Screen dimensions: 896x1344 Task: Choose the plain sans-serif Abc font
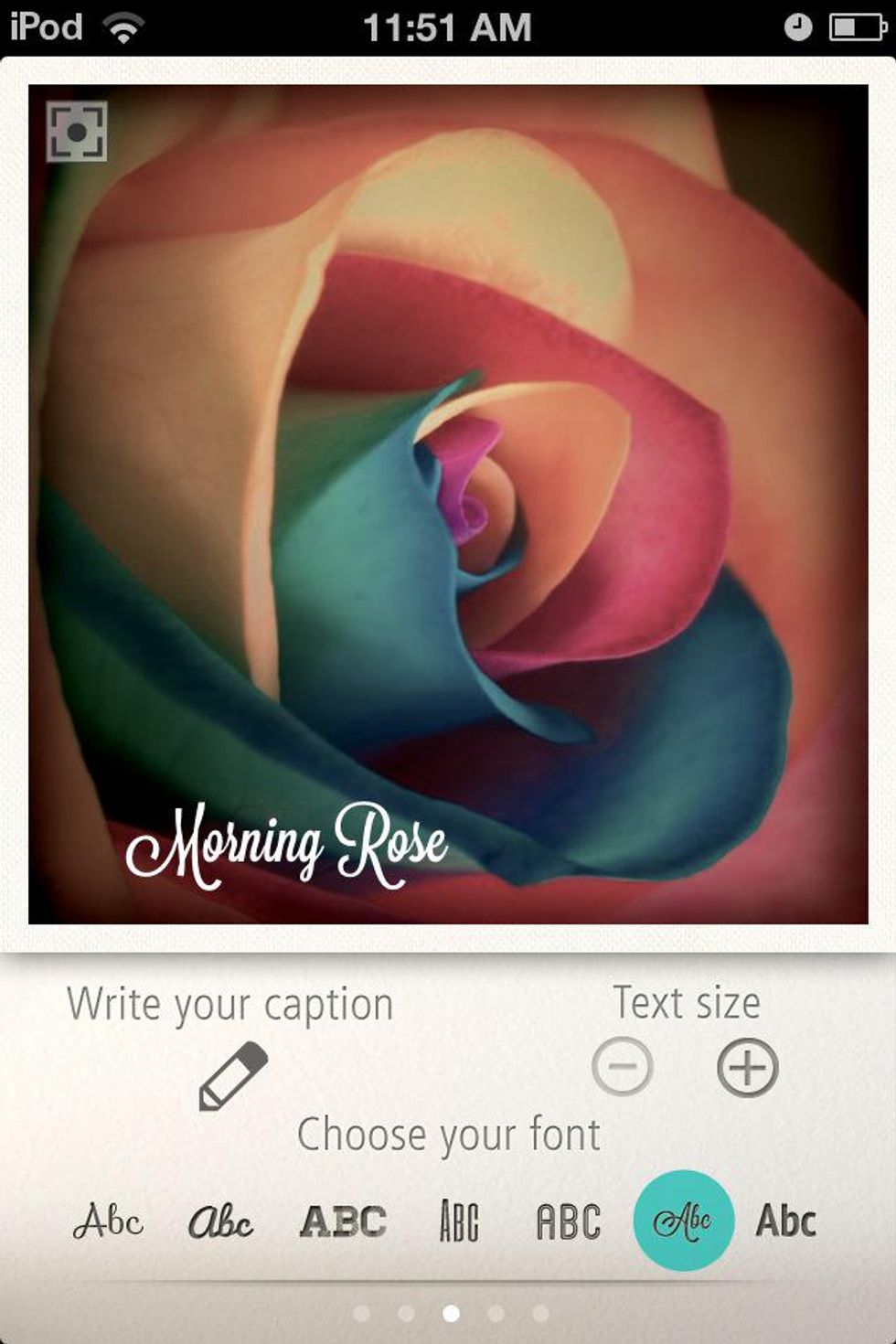click(x=785, y=1221)
